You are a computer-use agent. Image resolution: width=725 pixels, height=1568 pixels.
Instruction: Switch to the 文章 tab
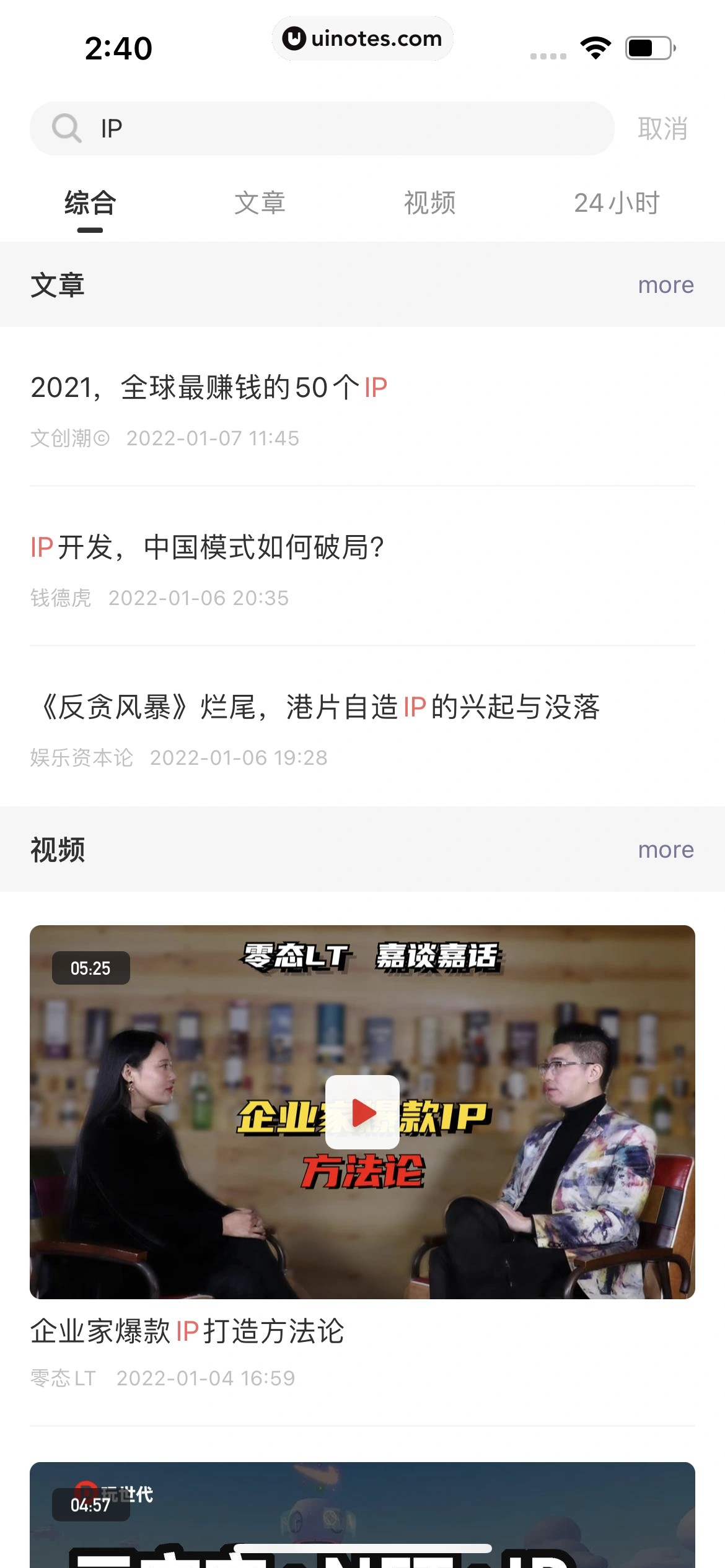click(260, 203)
